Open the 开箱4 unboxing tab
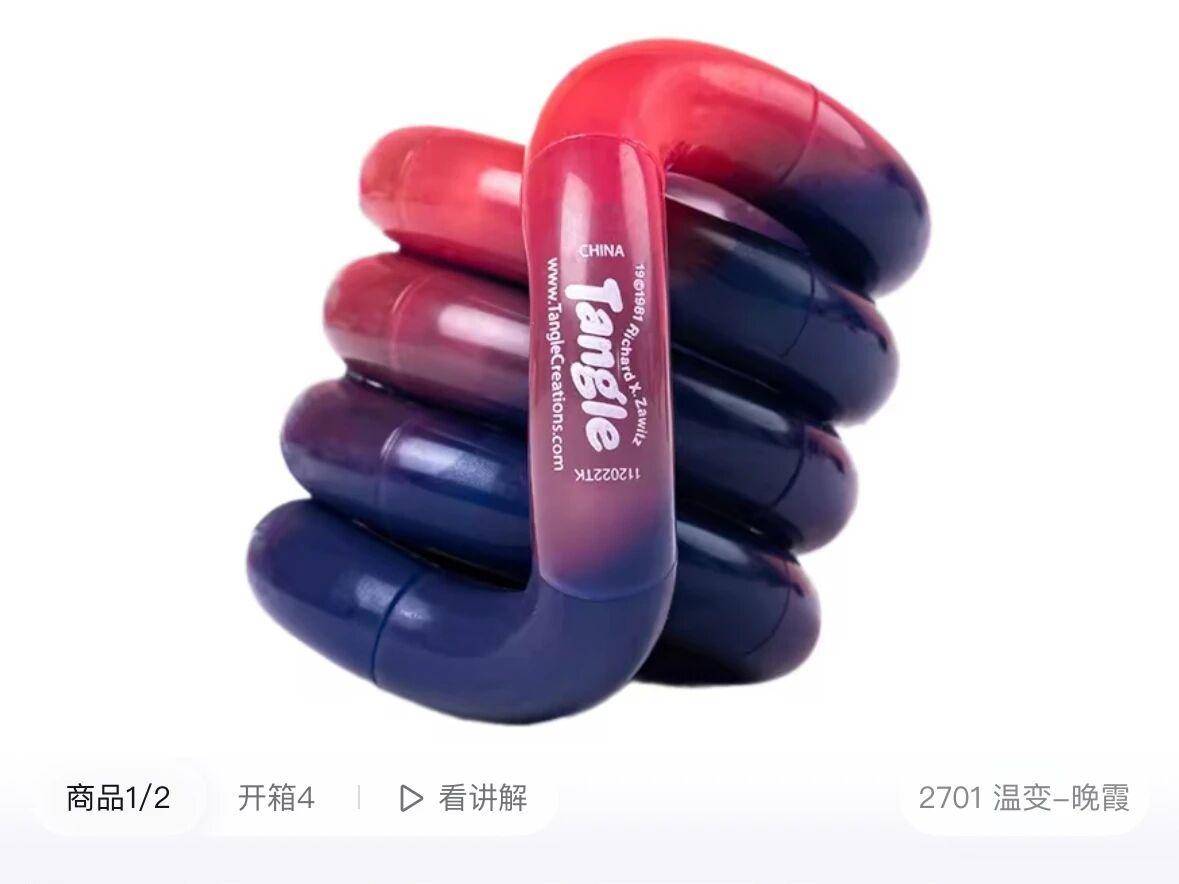The height and width of the screenshot is (884, 1179). (276, 798)
